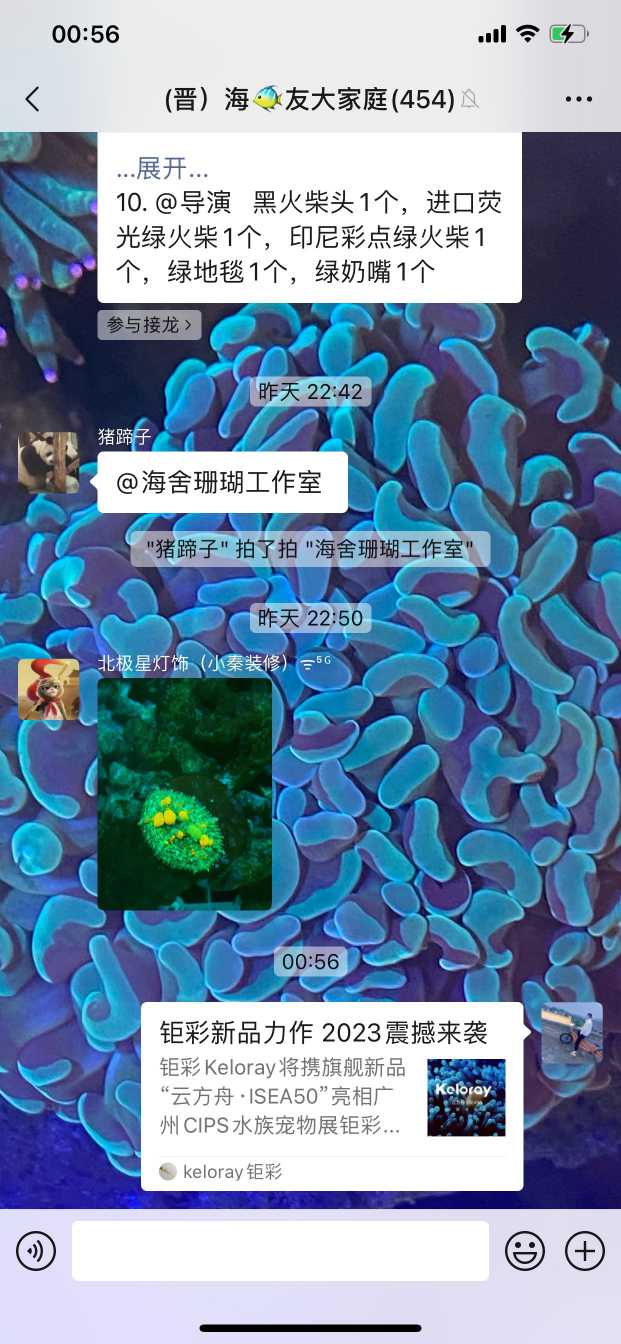This screenshot has width=621, height=1344.
Task: Open 猪蹄子's panda avatar profile
Action: click(48, 462)
